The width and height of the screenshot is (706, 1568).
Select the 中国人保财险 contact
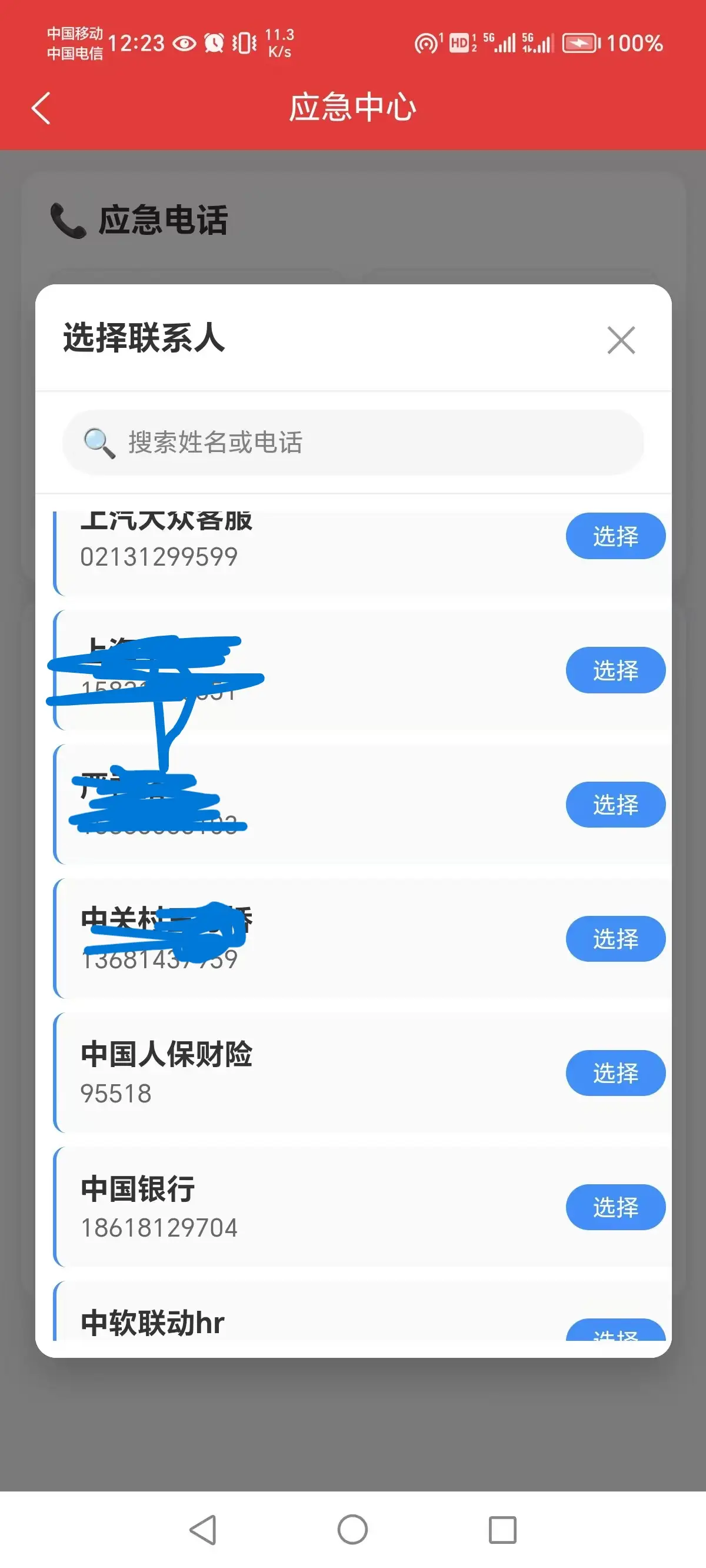615,1073
